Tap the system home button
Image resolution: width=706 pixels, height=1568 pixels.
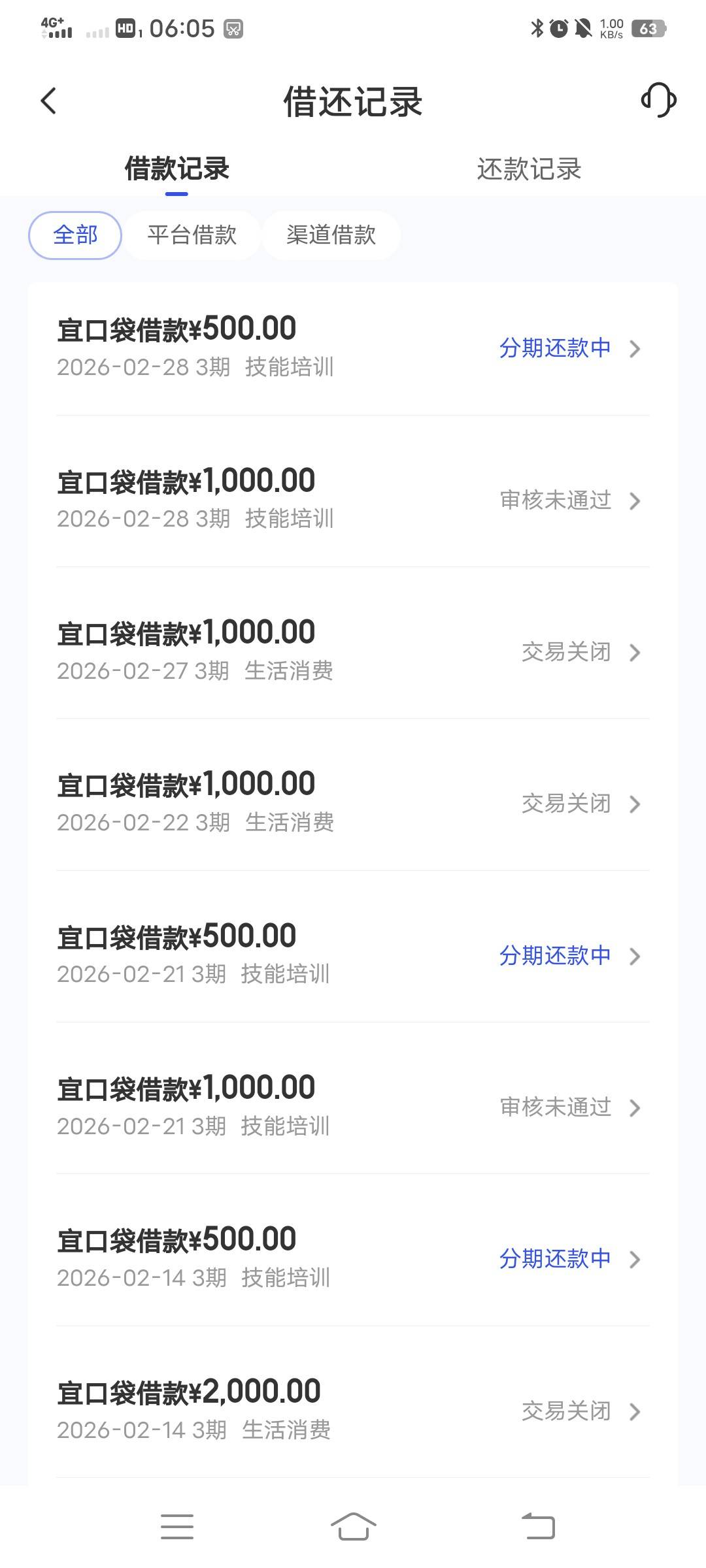353,1527
